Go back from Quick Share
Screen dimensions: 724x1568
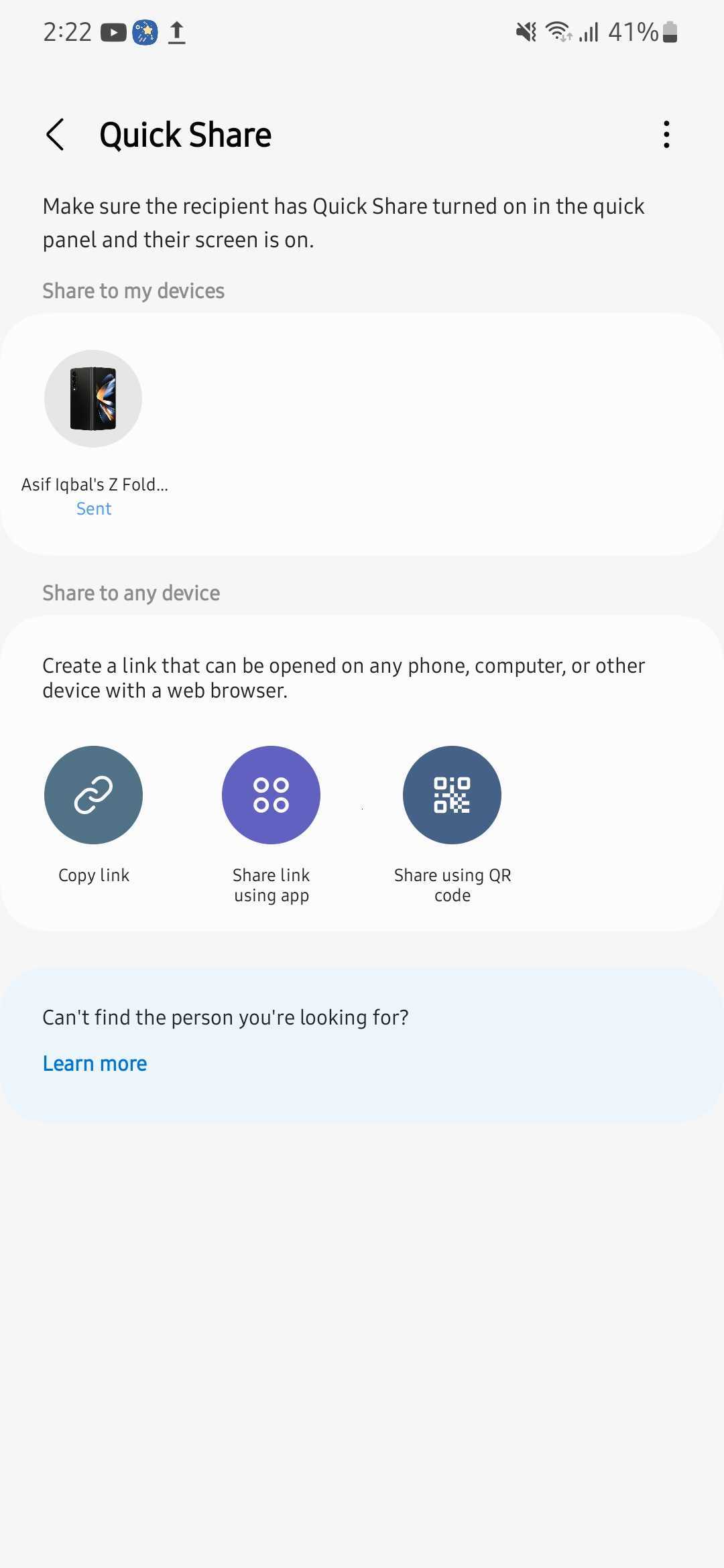pyautogui.click(x=56, y=135)
